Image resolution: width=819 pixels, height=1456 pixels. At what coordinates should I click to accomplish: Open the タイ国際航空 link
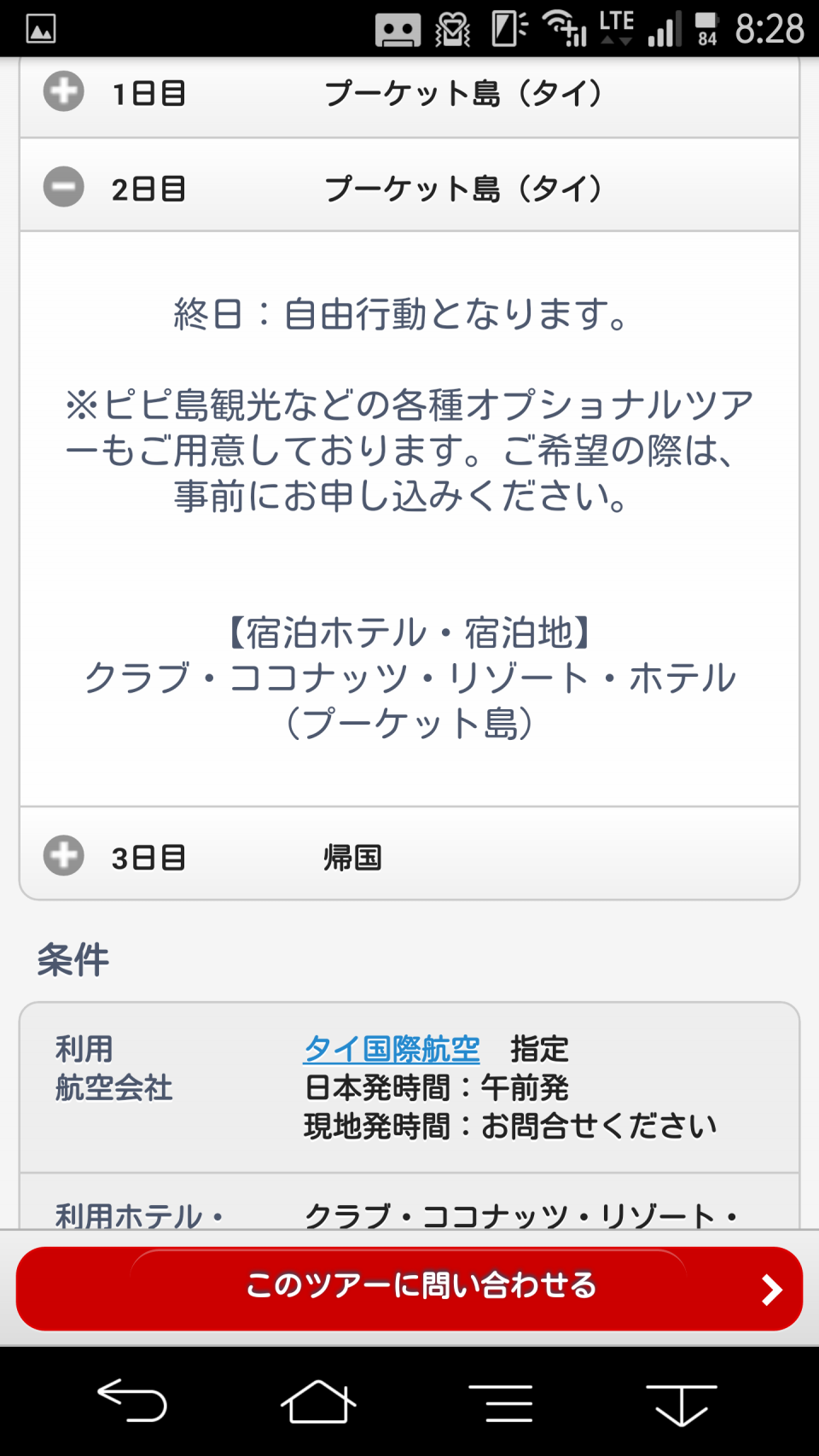pos(392,1049)
